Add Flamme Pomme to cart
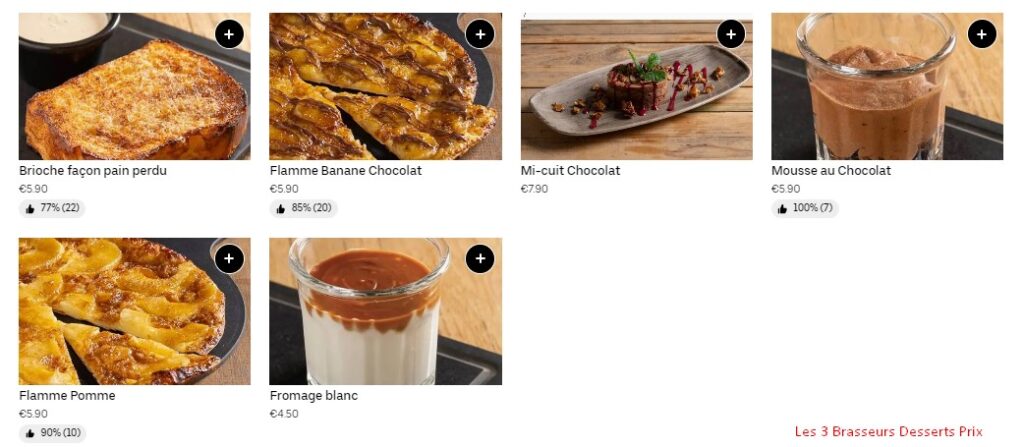Image resolution: width=1024 pixels, height=447 pixels. coord(229,259)
